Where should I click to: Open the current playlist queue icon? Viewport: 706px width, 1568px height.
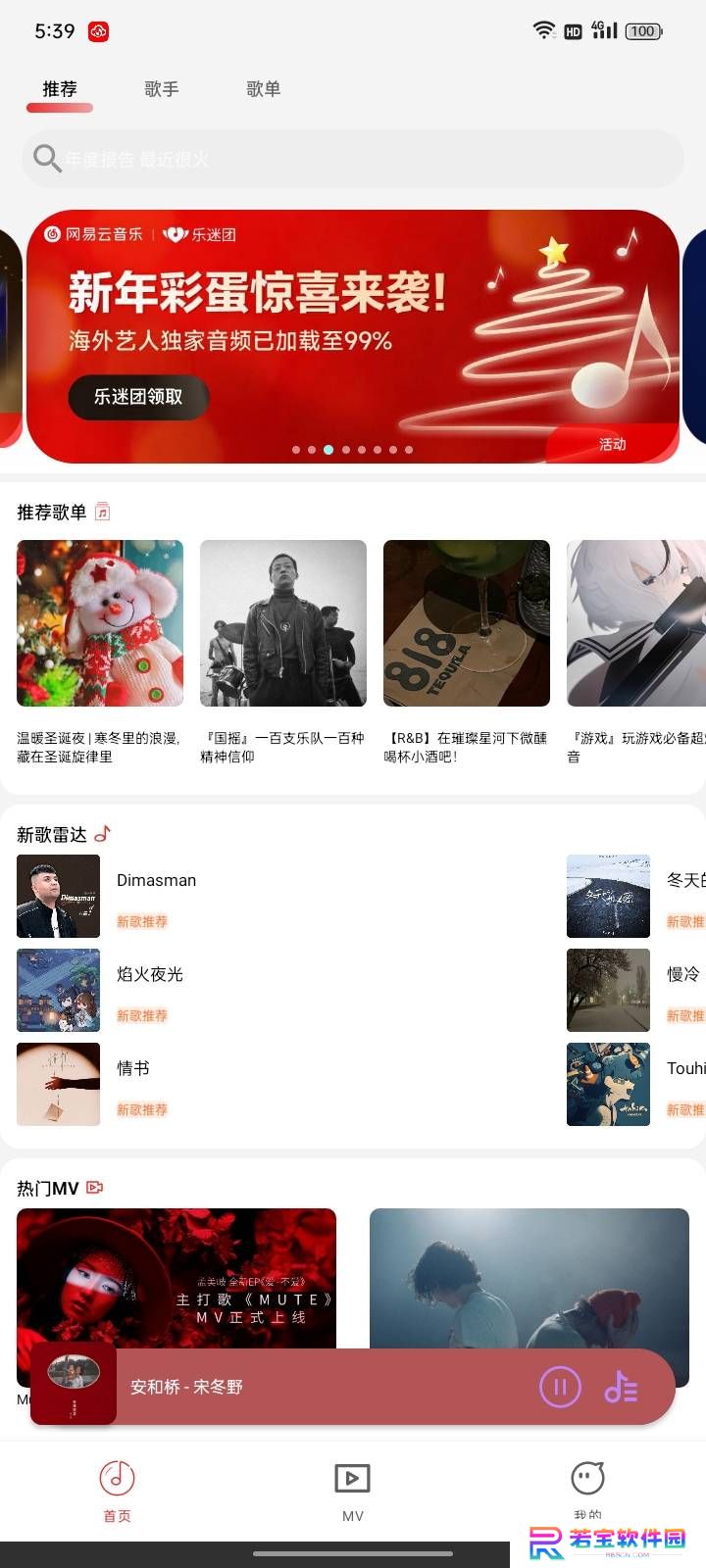[622, 1387]
